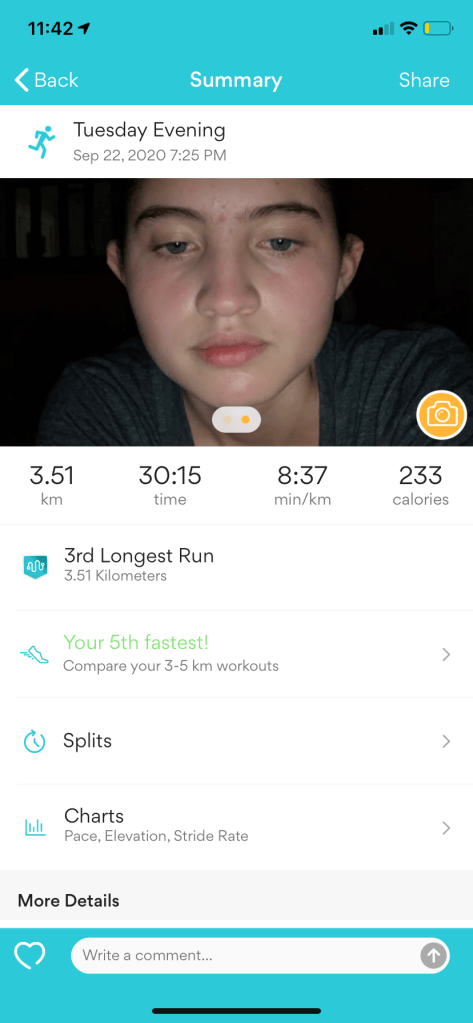Image resolution: width=473 pixels, height=1023 pixels.
Task: Compare your 3-5 km workouts
Action: pyautogui.click(x=236, y=654)
